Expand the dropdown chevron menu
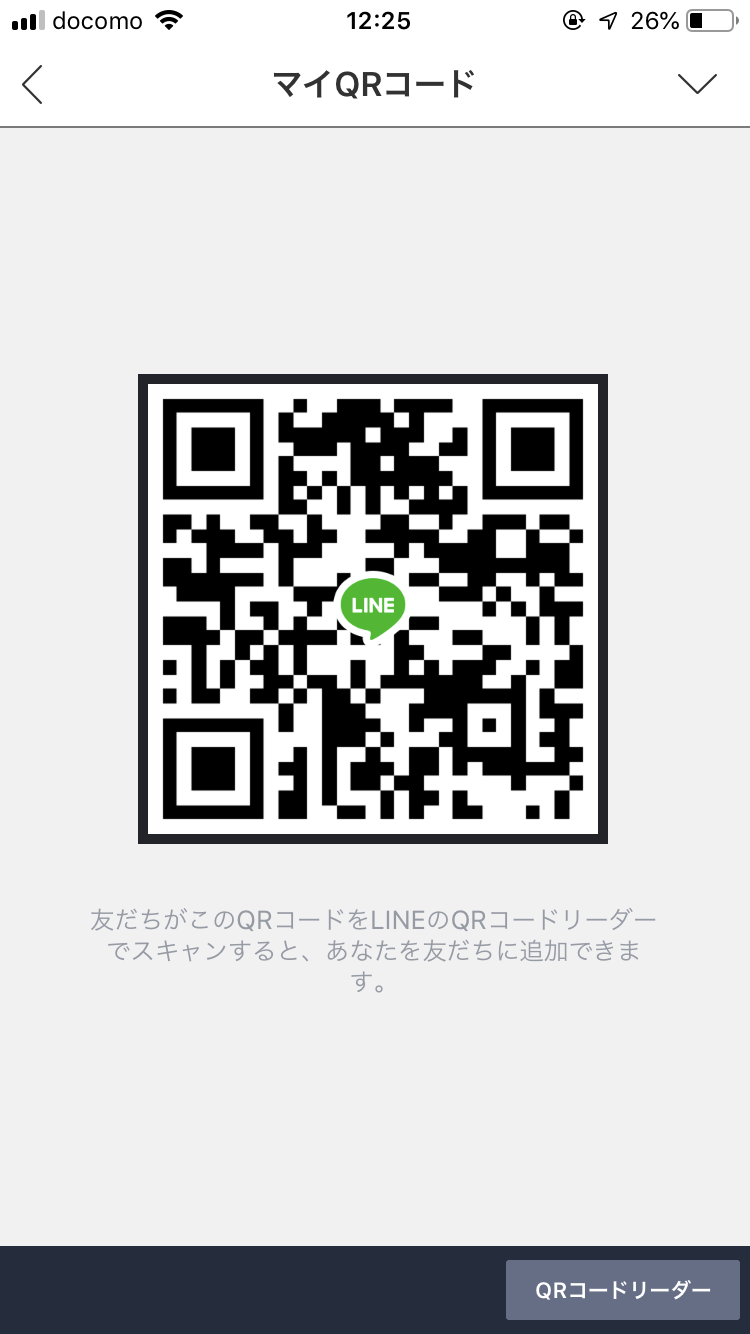The height and width of the screenshot is (1334, 750). coord(697,84)
